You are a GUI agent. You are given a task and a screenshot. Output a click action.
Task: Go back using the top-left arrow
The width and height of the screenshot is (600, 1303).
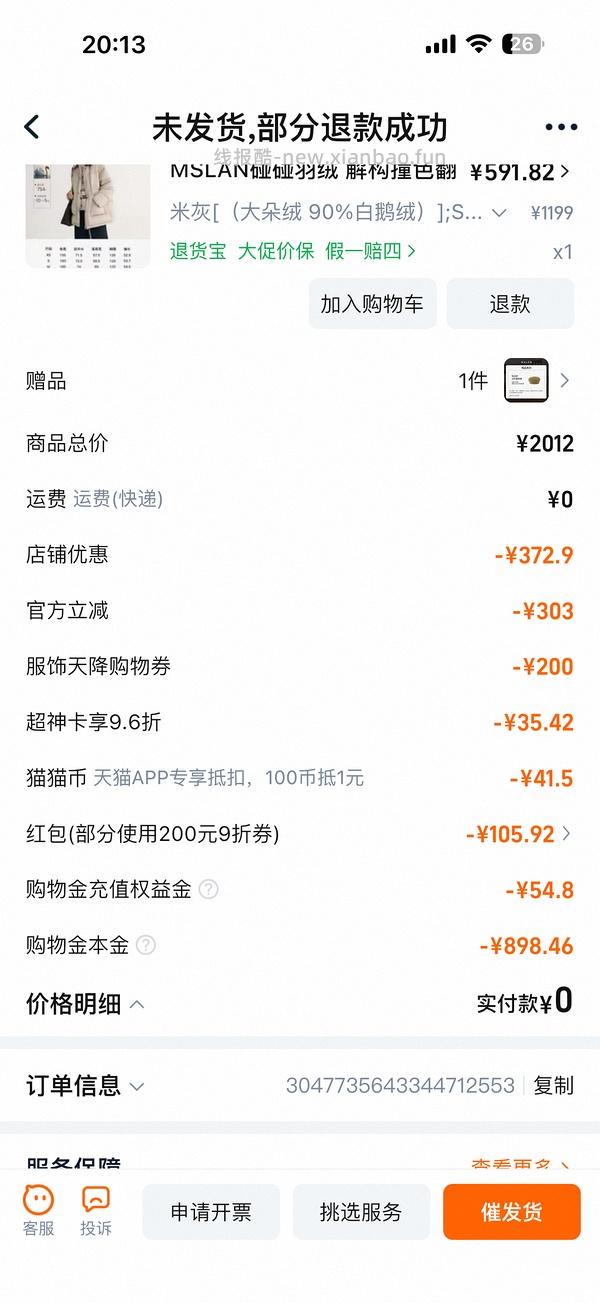[x=32, y=127]
